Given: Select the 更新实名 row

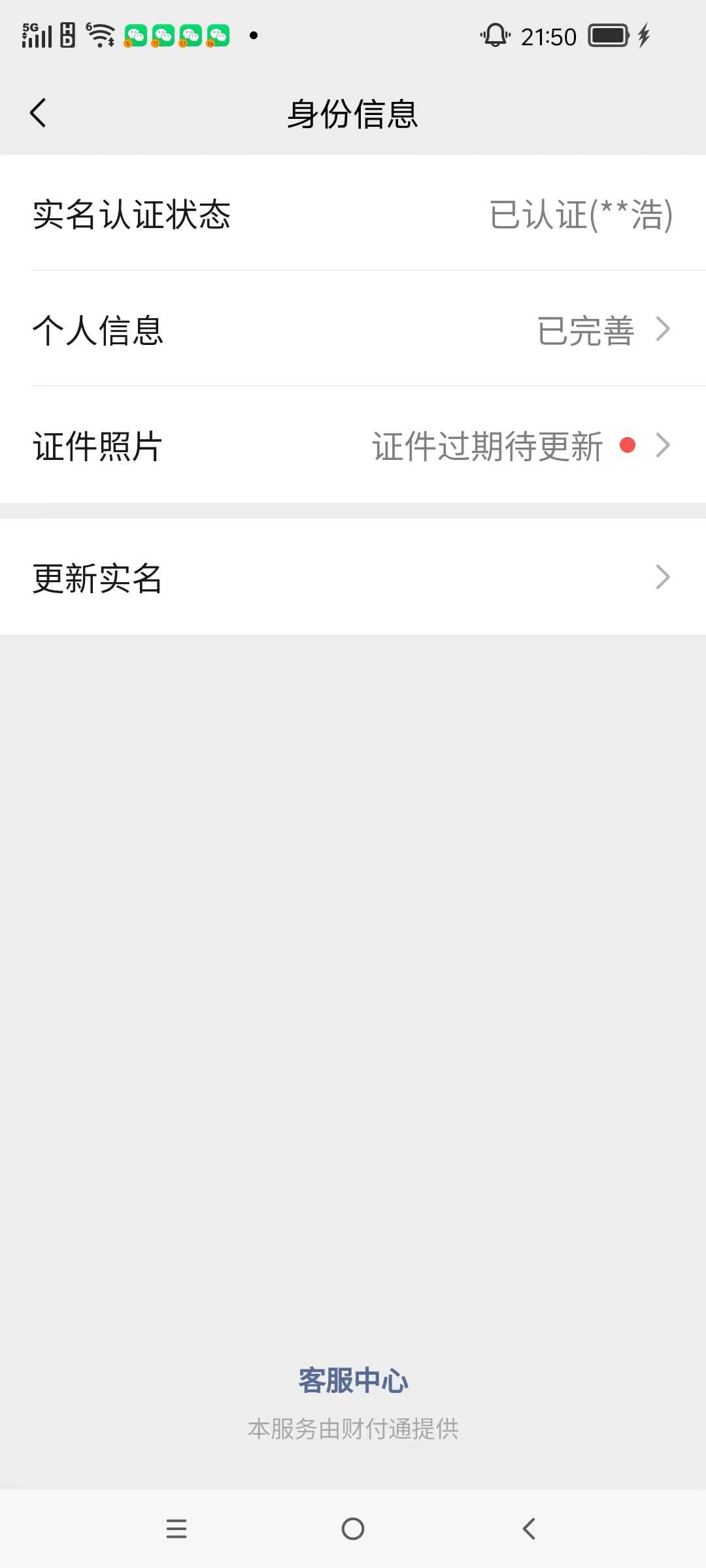Looking at the screenshot, I should 353,576.
